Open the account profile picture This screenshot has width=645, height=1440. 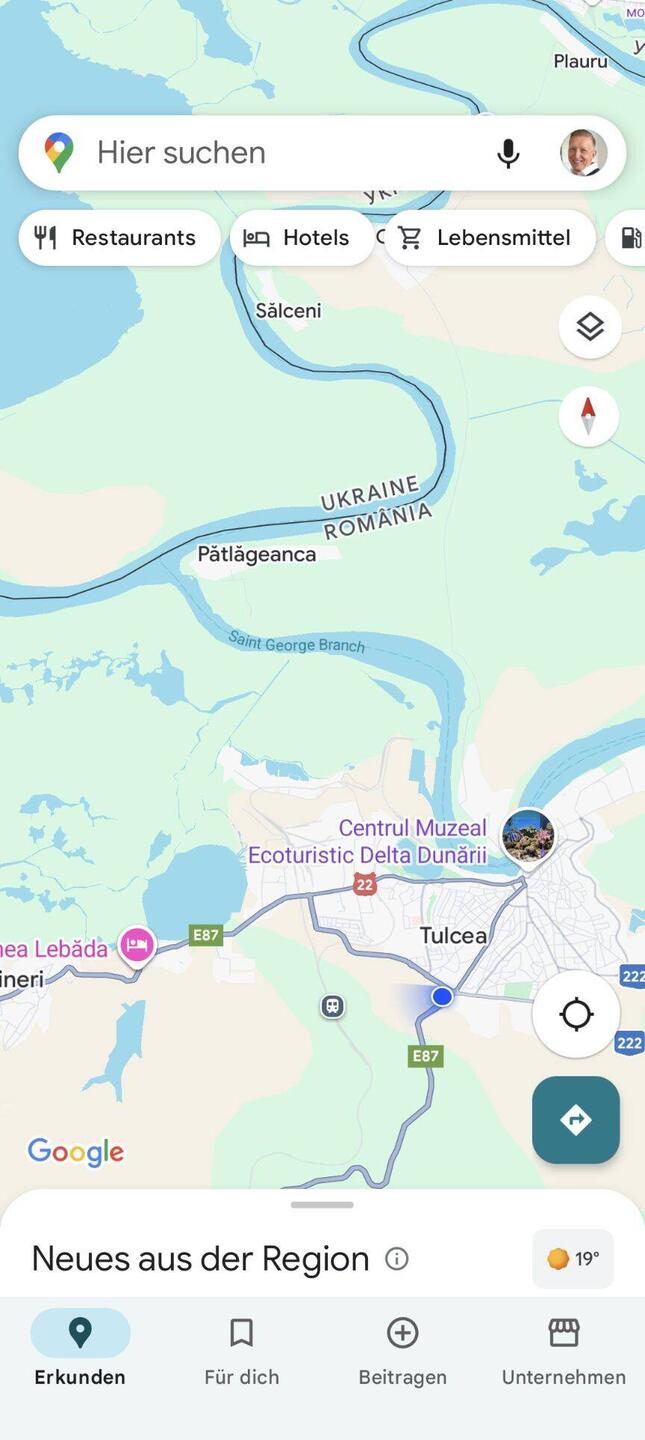[x=583, y=153]
